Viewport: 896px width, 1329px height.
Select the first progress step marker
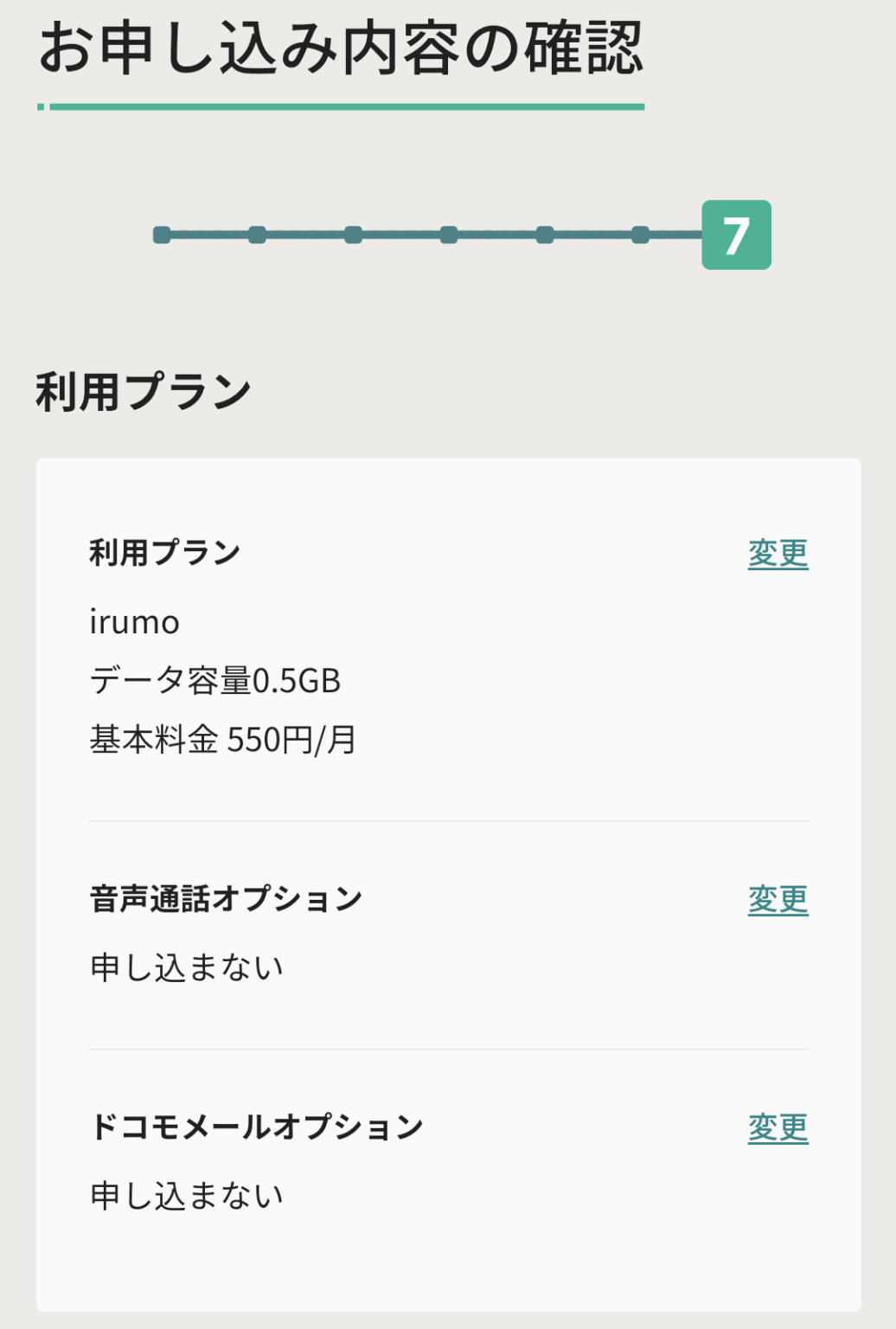click(161, 234)
